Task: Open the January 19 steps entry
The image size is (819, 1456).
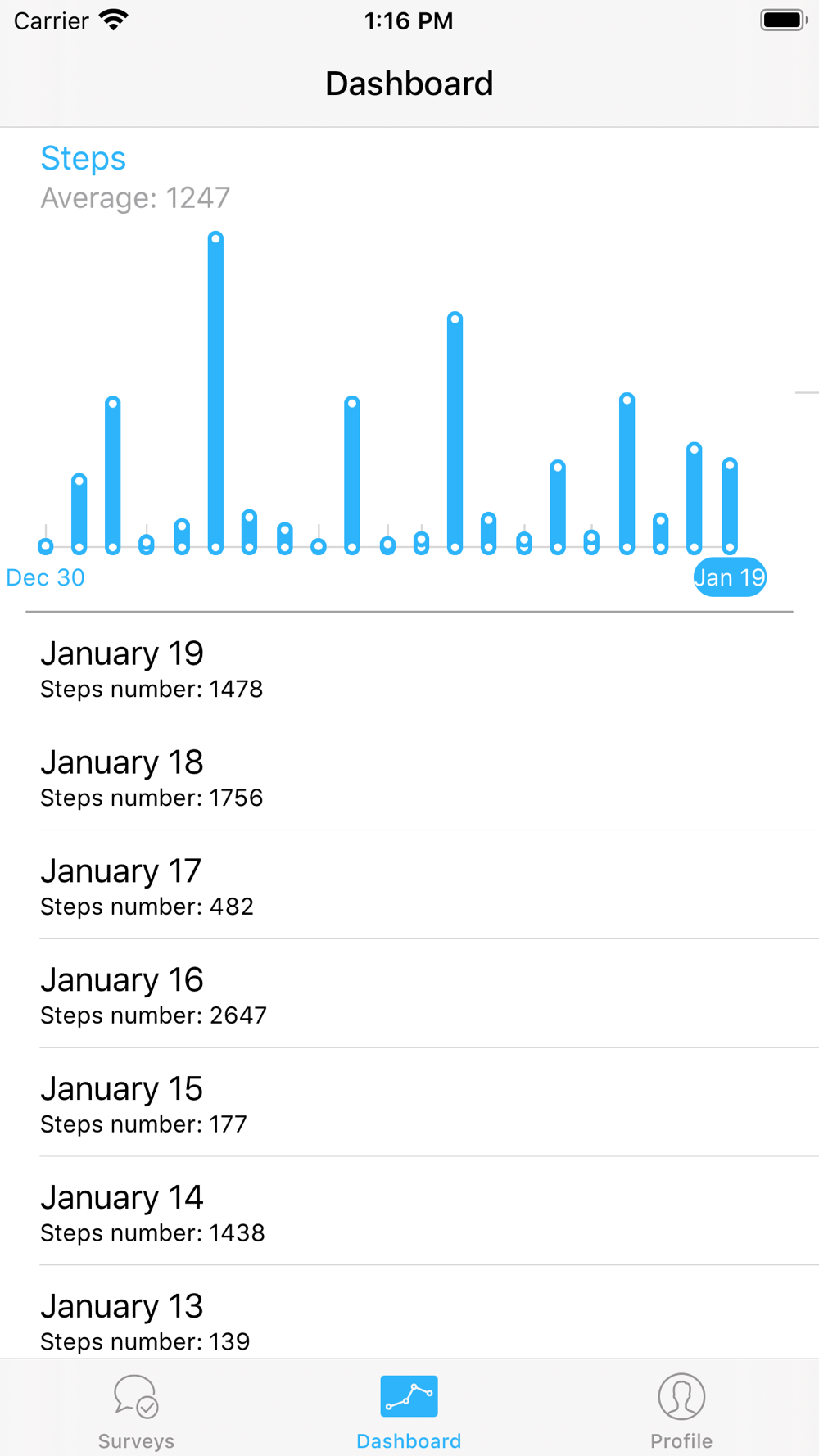Action: point(409,667)
